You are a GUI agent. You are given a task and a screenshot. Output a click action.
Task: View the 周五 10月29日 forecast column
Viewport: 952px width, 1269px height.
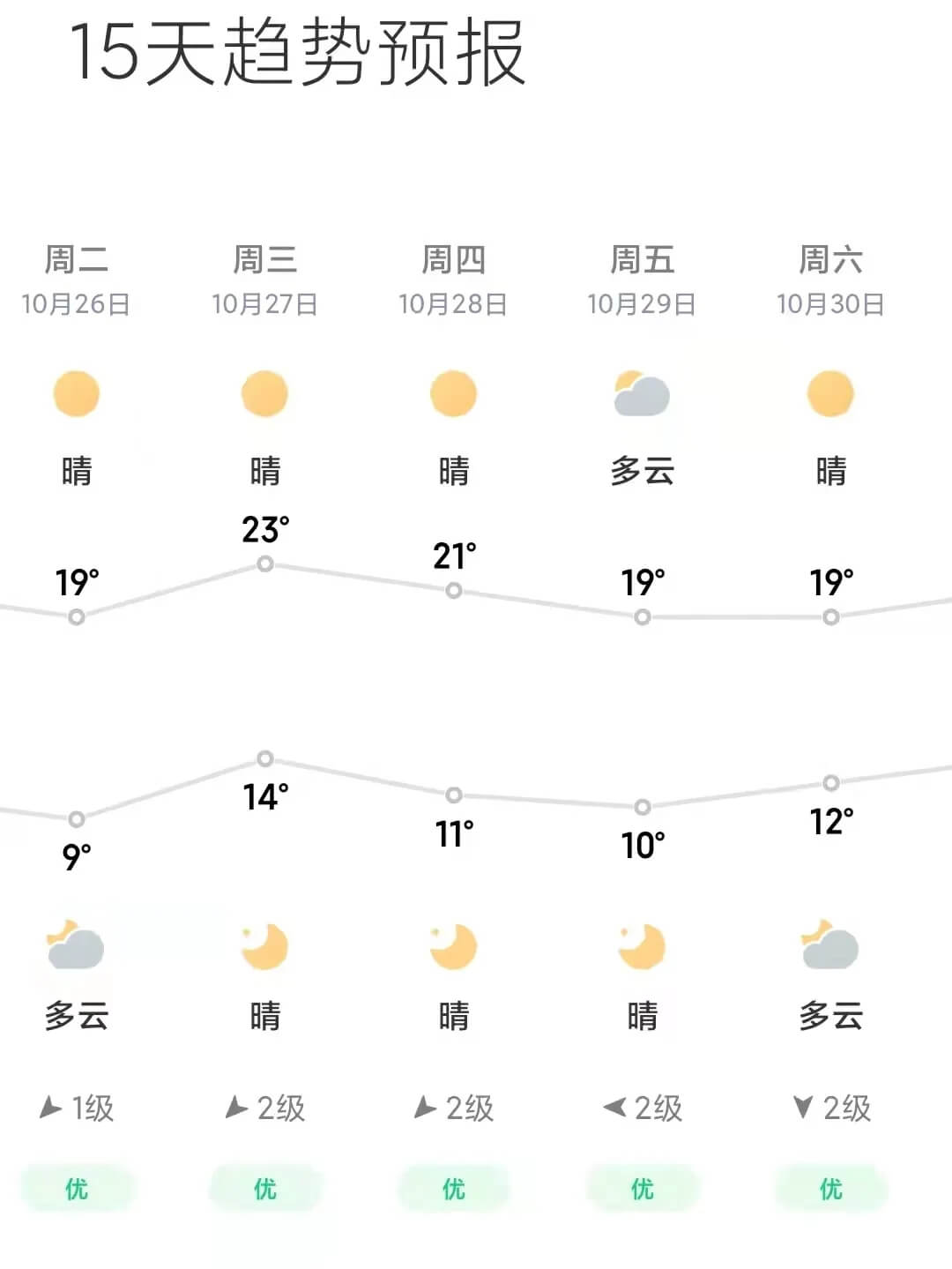(x=643, y=280)
